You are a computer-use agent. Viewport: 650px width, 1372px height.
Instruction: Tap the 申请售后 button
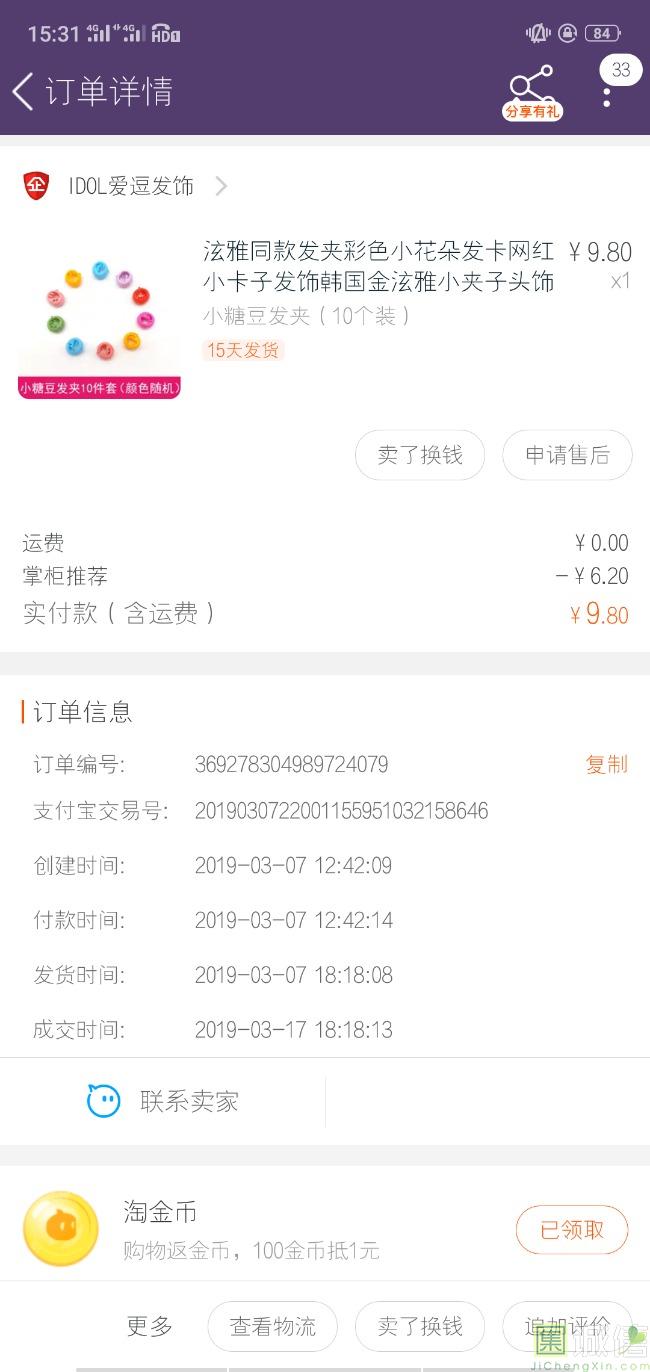click(567, 455)
